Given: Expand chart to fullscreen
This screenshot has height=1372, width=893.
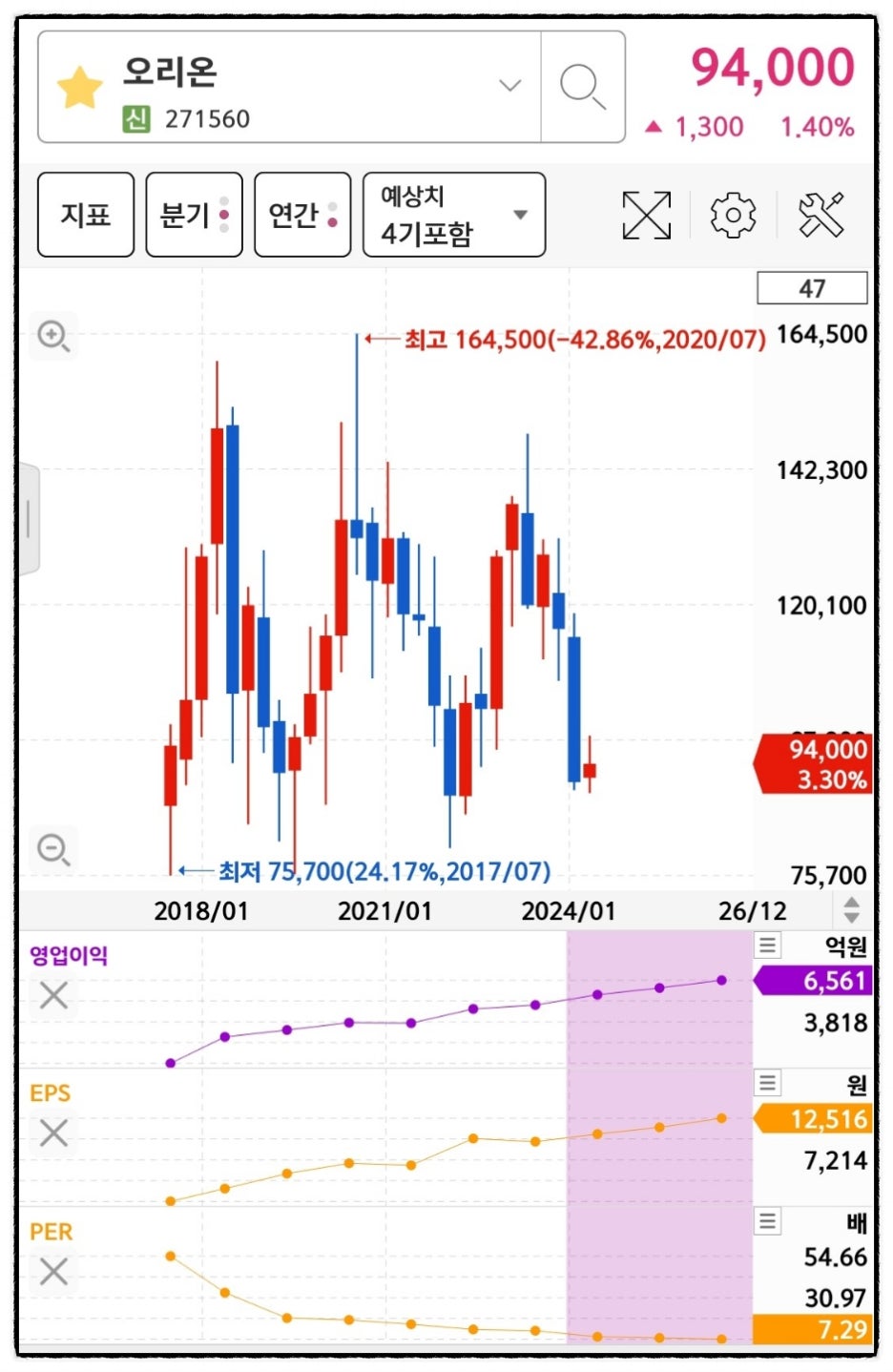Looking at the screenshot, I should (646, 215).
